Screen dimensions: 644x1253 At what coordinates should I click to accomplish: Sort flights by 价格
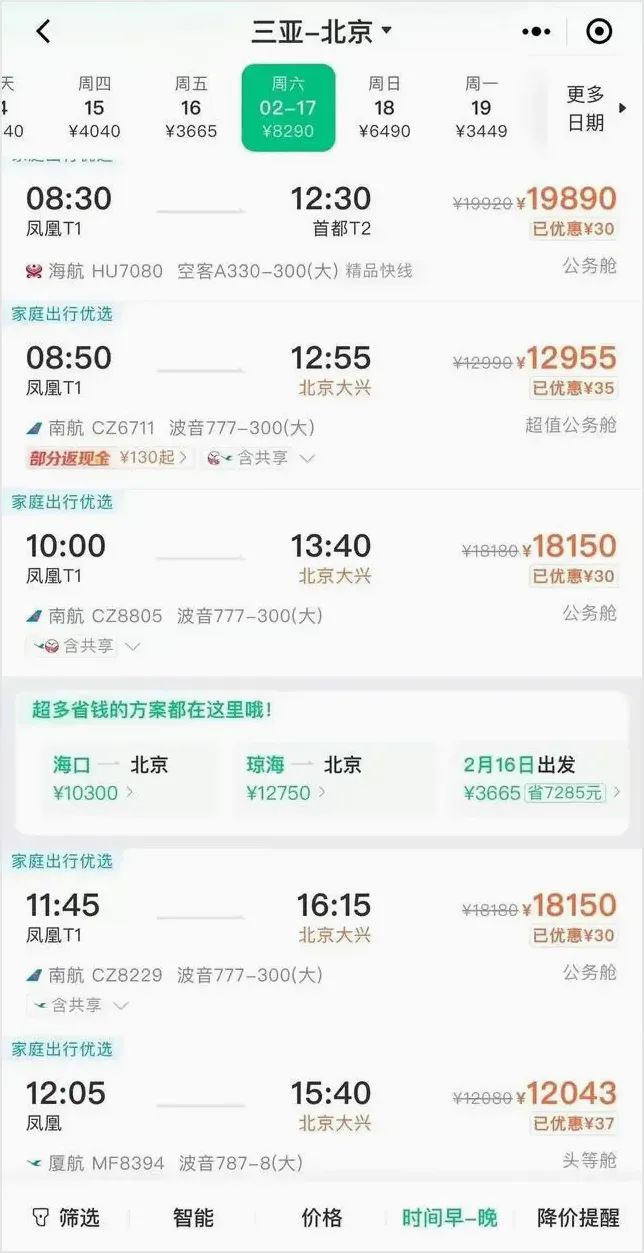pos(322,1217)
